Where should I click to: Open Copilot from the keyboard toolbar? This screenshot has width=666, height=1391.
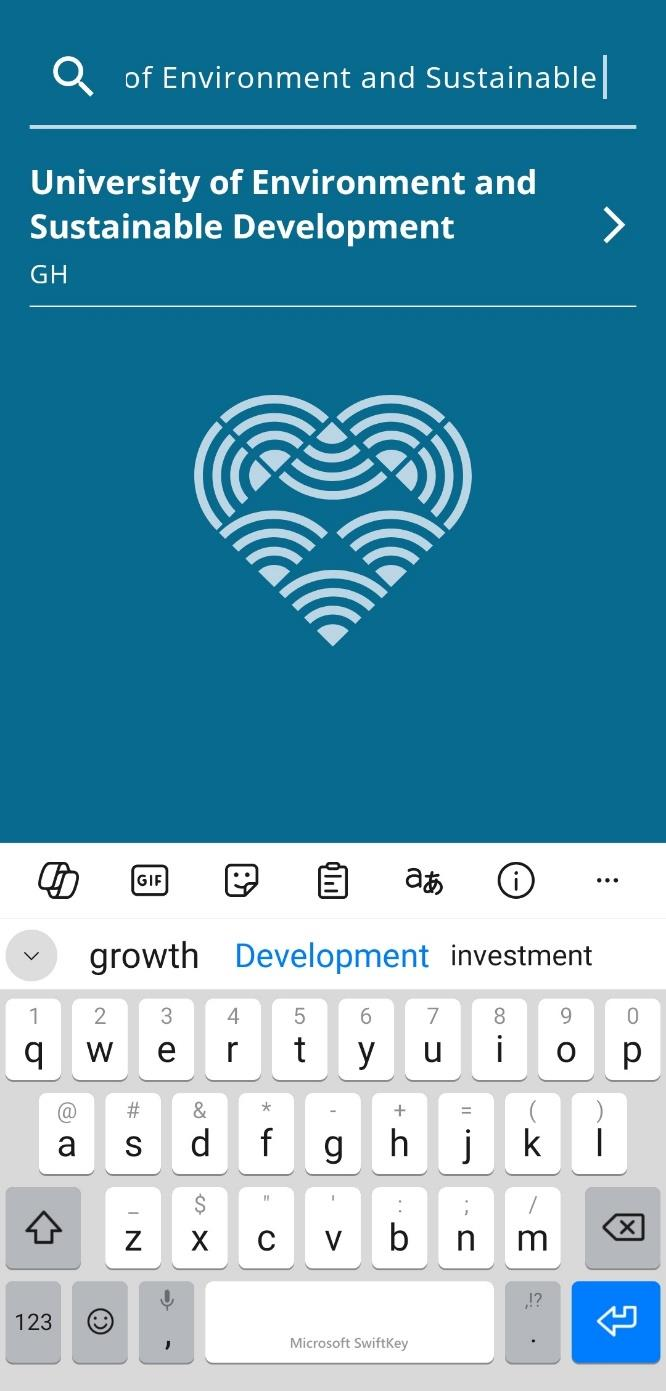tap(58, 880)
